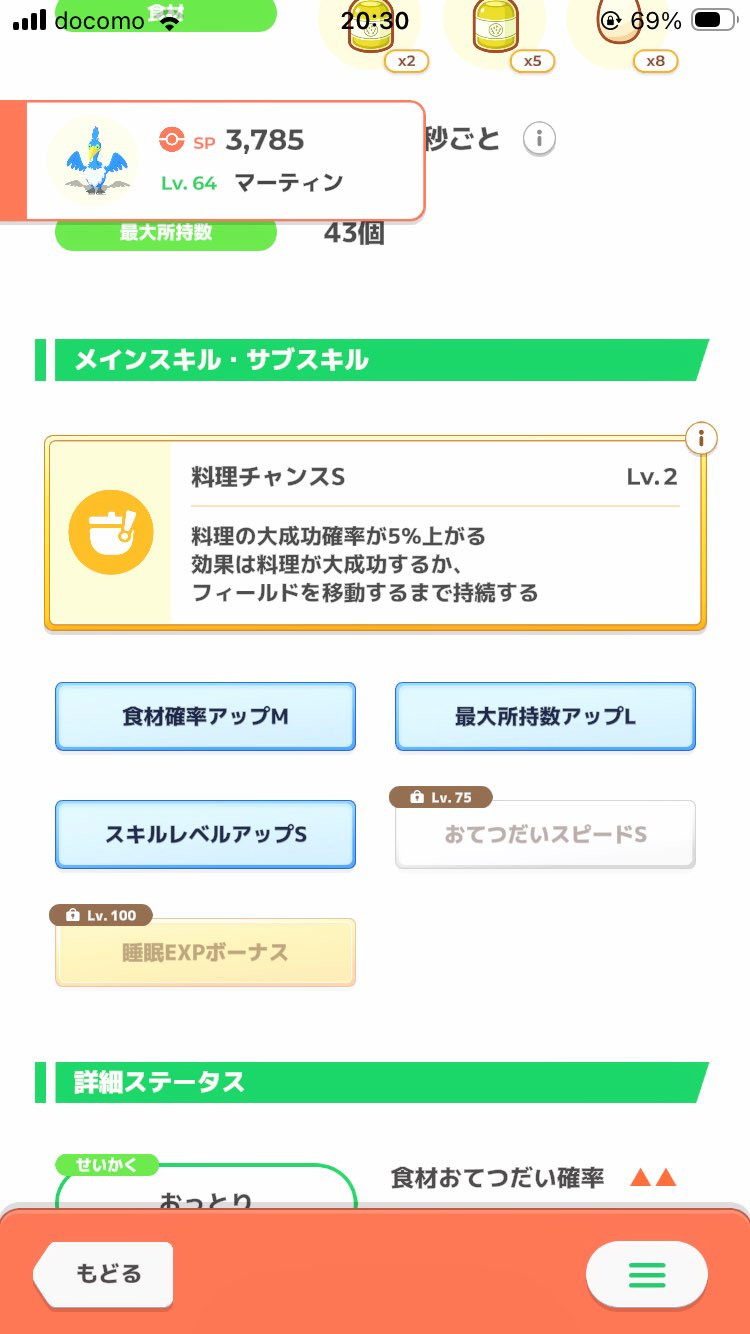Tap the スキルレベルアップS sub skill
Image resolution: width=750 pixels, height=1334 pixels.
point(205,834)
